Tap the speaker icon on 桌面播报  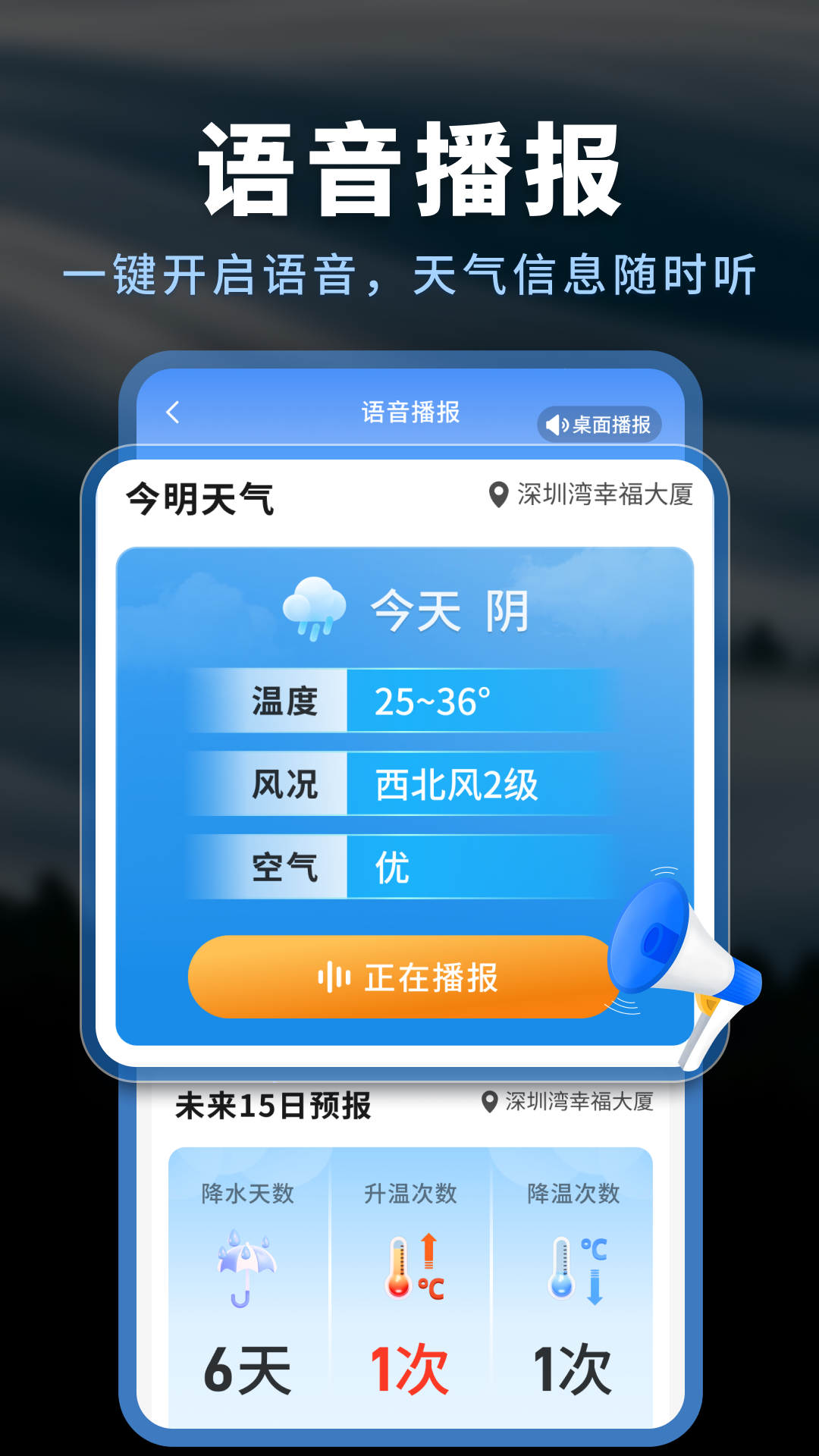(x=556, y=425)
